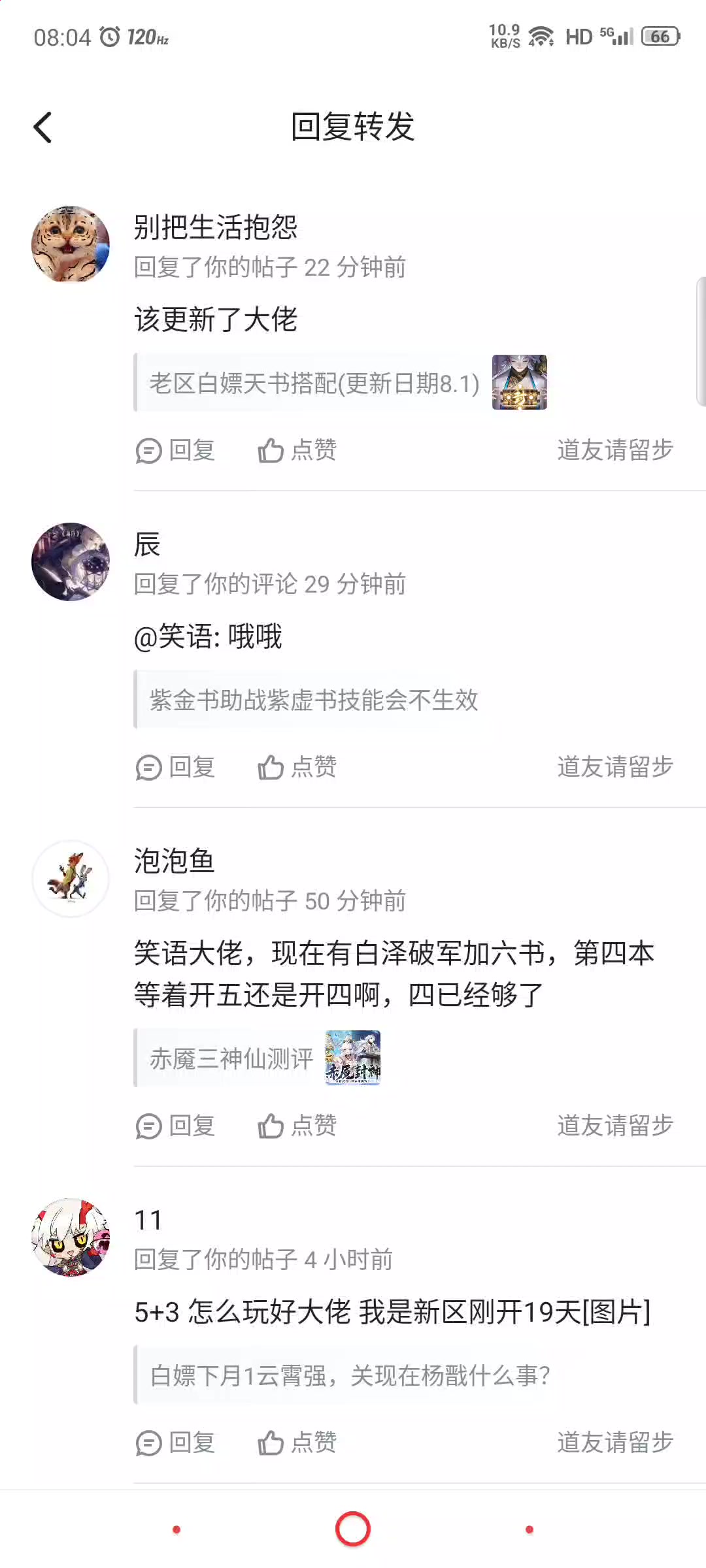This screenshot has height=1568, width=706.
Task: Reply to user 11's comment
Action: pyautogui.click(x=175, y=1443)
